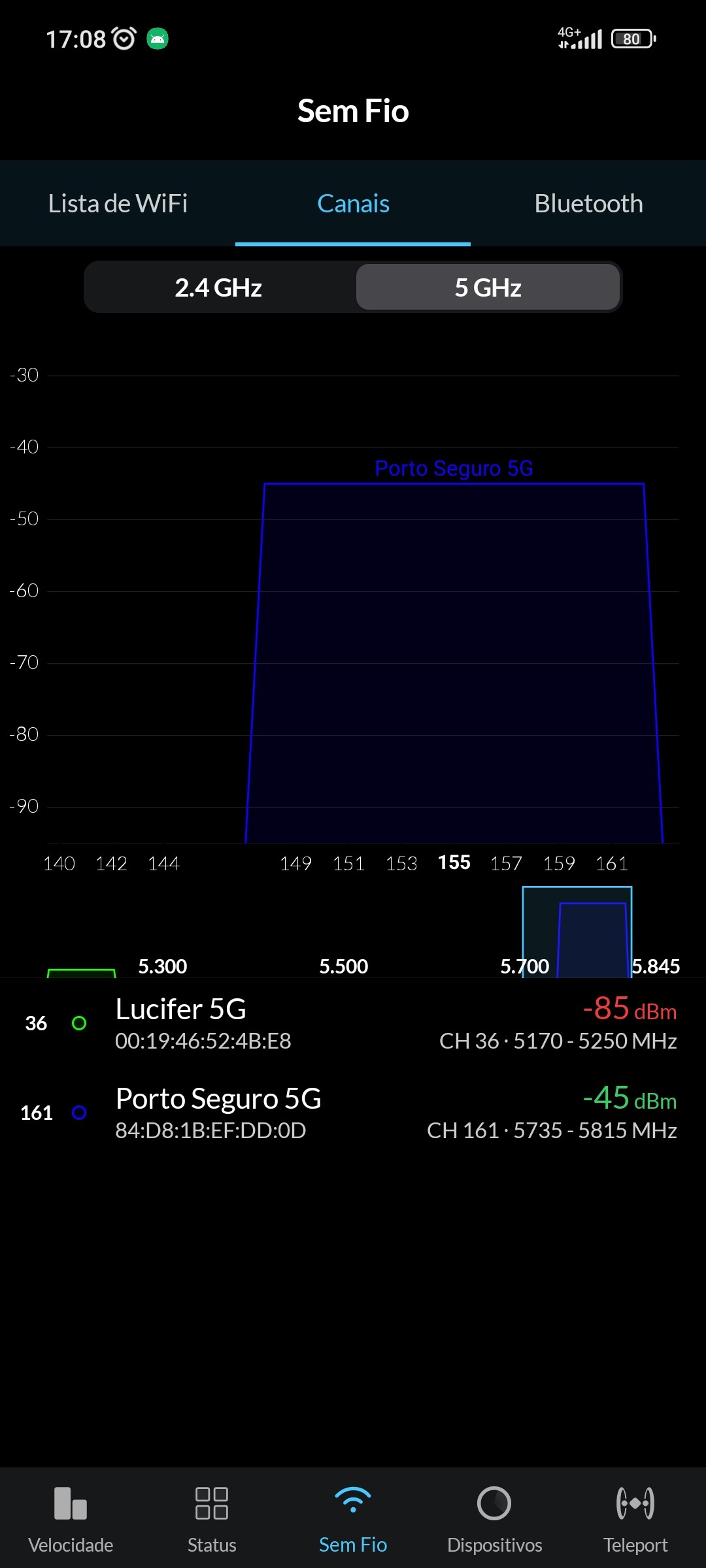
Task: Go to the Velocidade tab
Action: (x=71, y=1517)
